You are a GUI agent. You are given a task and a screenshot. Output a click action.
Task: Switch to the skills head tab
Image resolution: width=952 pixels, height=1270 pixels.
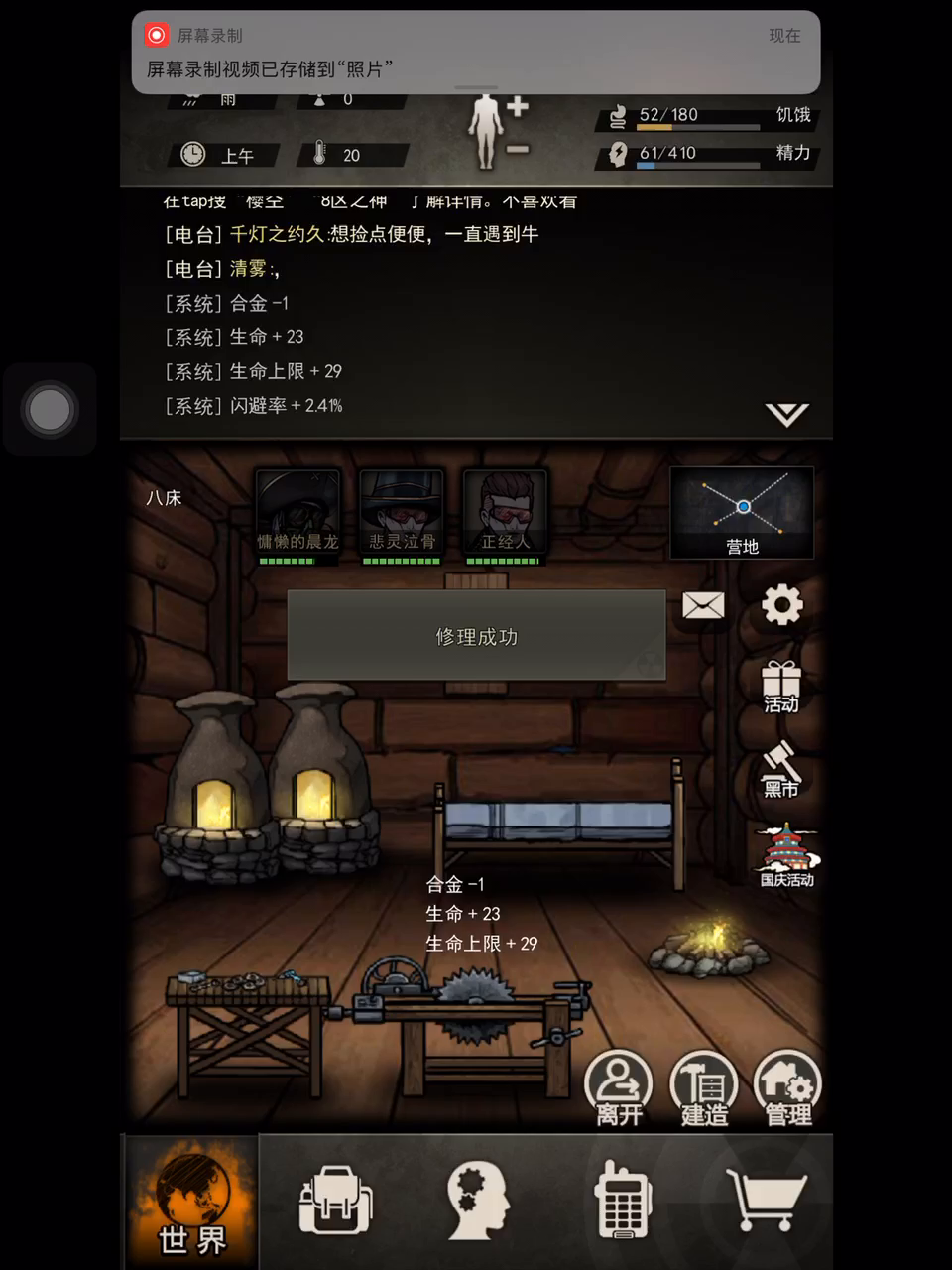click(478, 1203)
